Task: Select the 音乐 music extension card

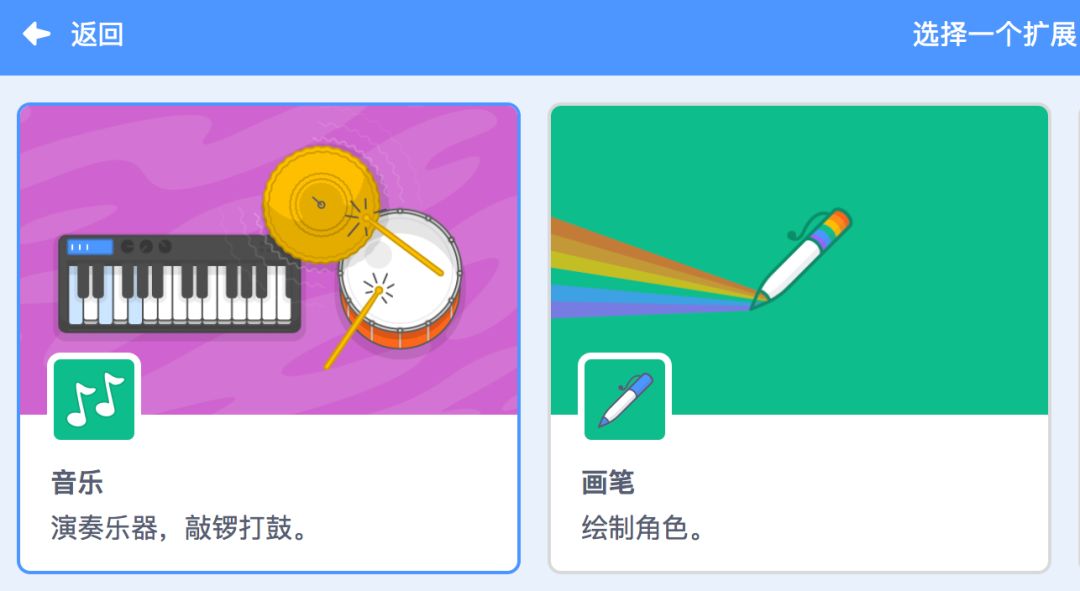Action: (268, 338)
